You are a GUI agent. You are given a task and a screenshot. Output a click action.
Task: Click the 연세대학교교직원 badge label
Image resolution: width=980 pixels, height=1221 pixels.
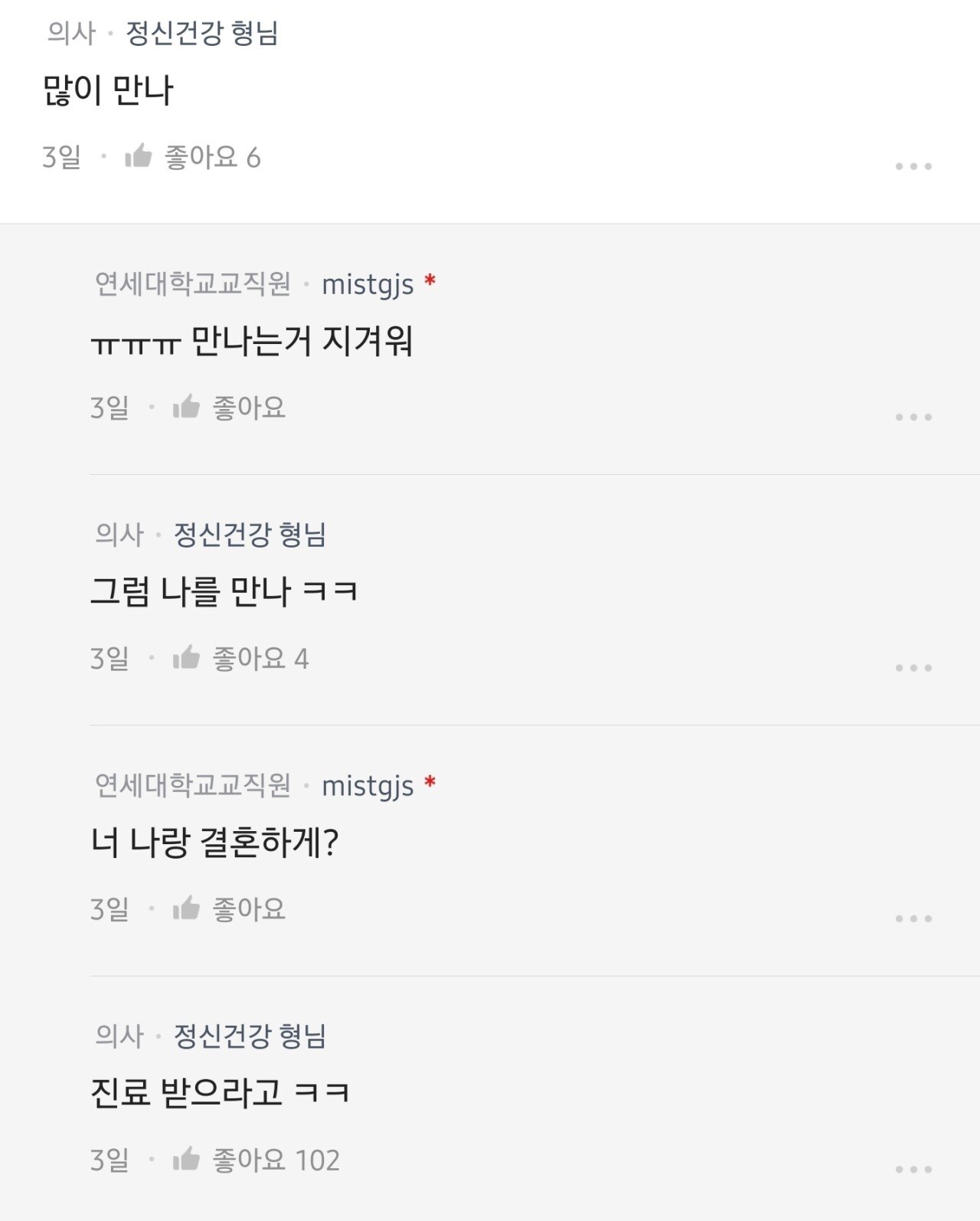[x=193, y=282]
